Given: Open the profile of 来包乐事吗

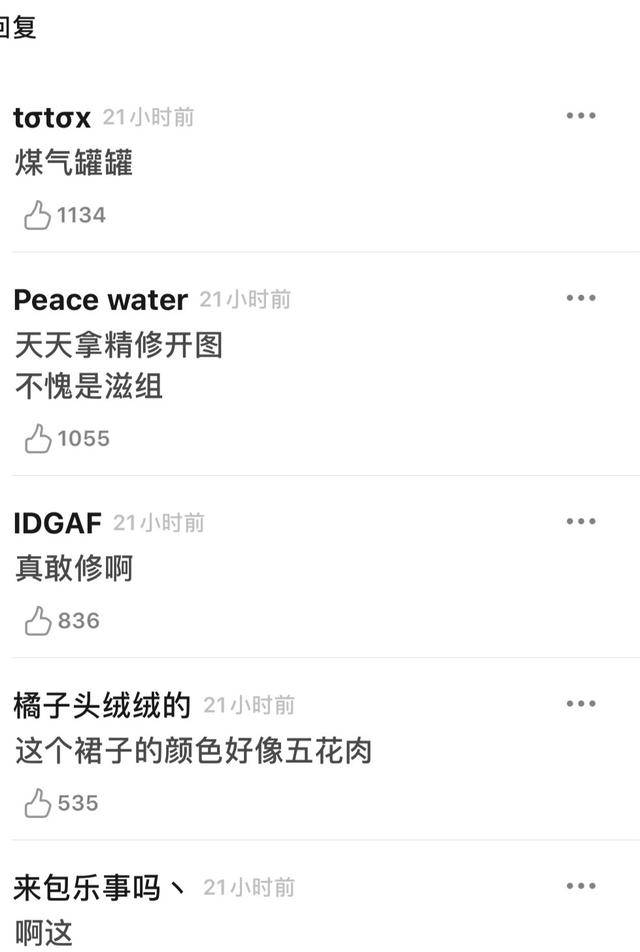Looking at the screenshot, I should 99,888.
